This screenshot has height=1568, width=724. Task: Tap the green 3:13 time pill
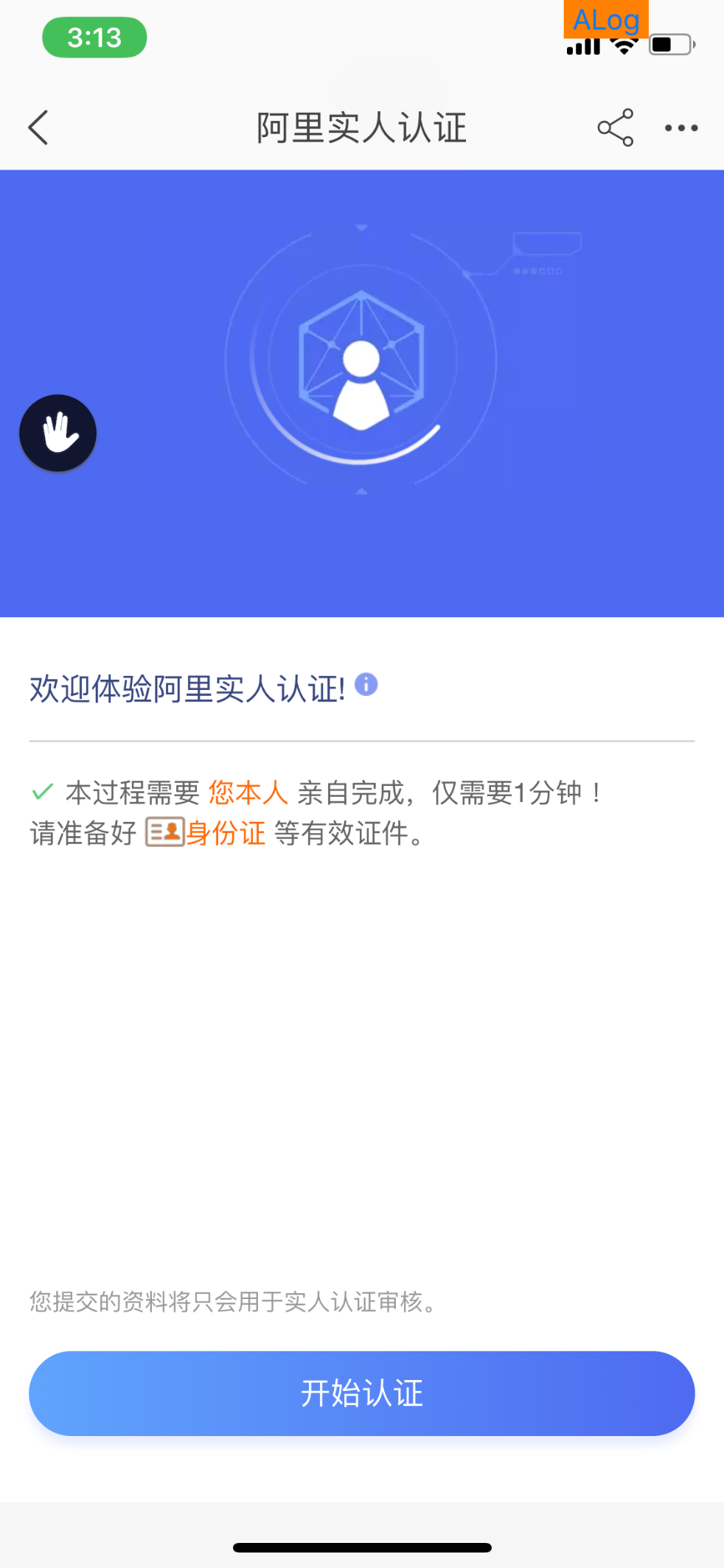(x=93, y=37)
